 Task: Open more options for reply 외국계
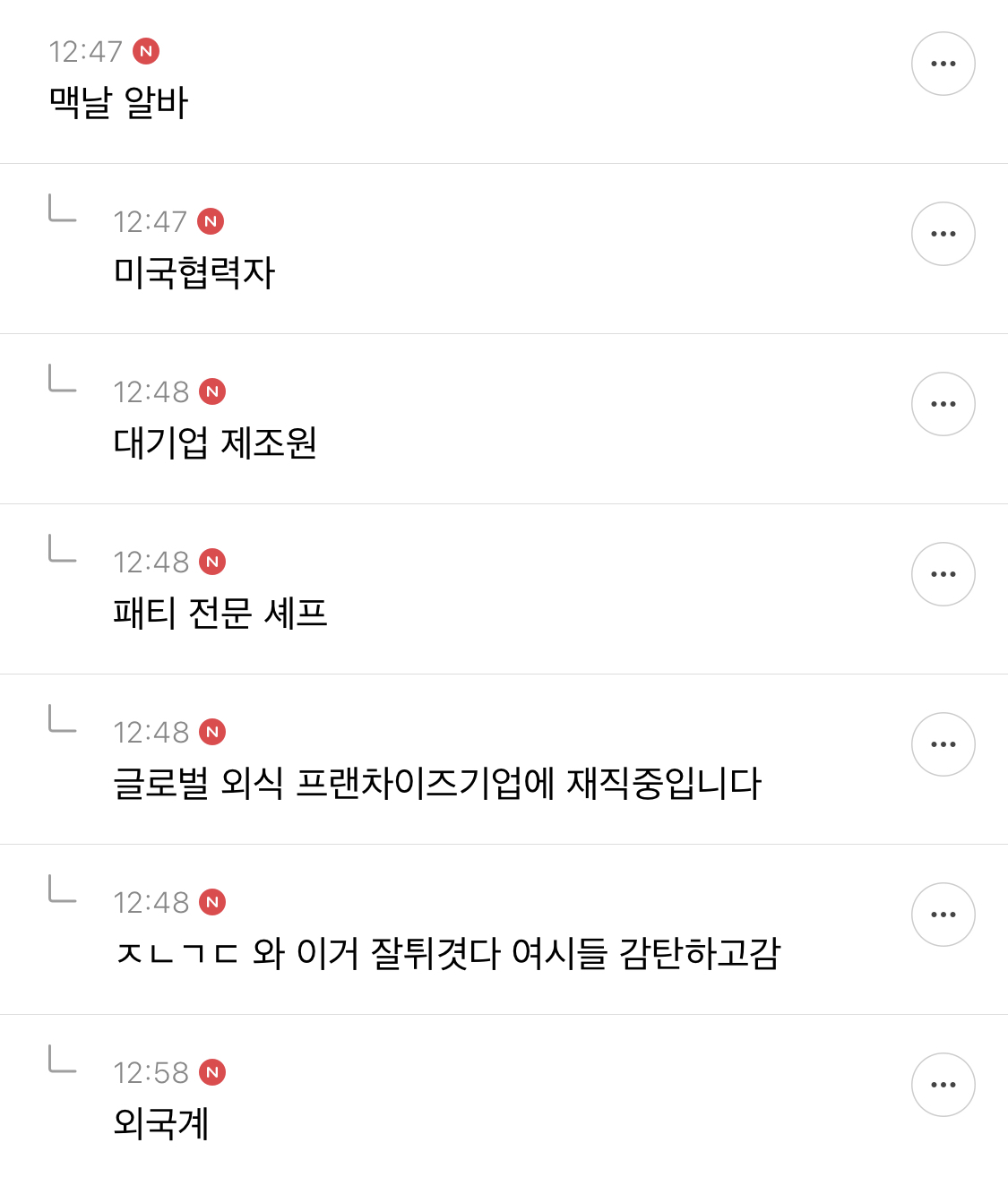(x=943, y=1085)
